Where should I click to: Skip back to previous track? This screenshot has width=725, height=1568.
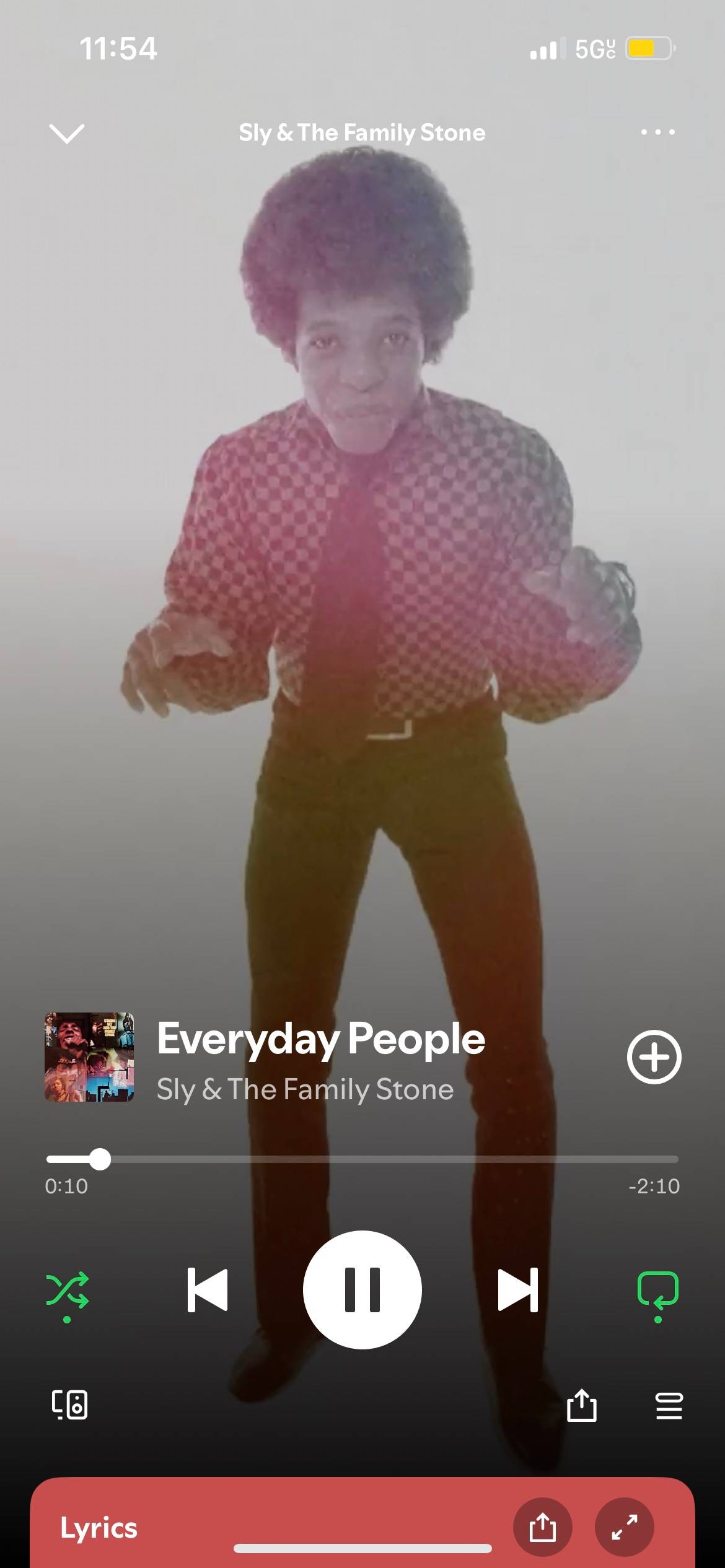coord(208,1290)
